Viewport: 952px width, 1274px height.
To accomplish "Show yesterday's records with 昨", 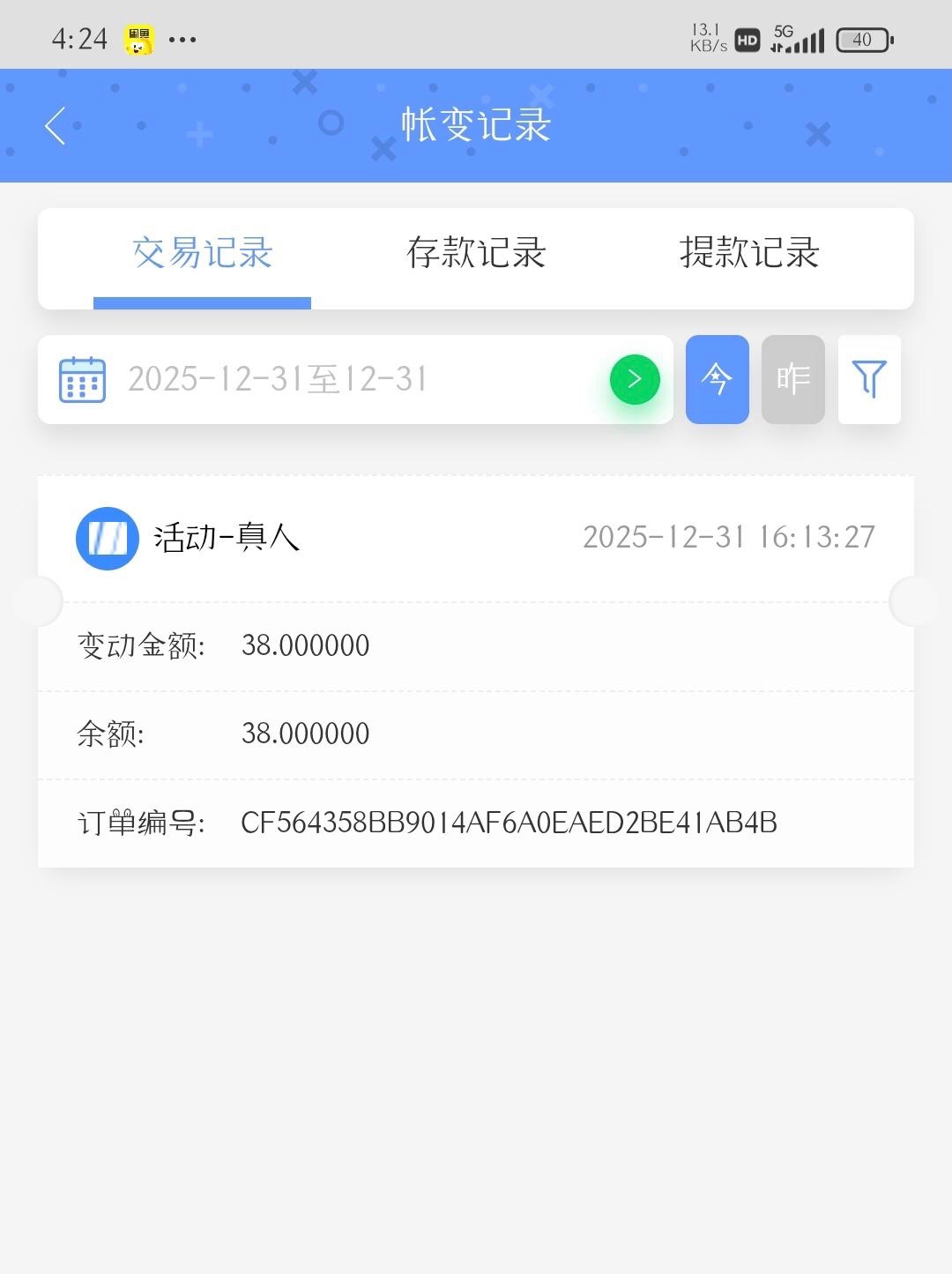I will point(792,379).
